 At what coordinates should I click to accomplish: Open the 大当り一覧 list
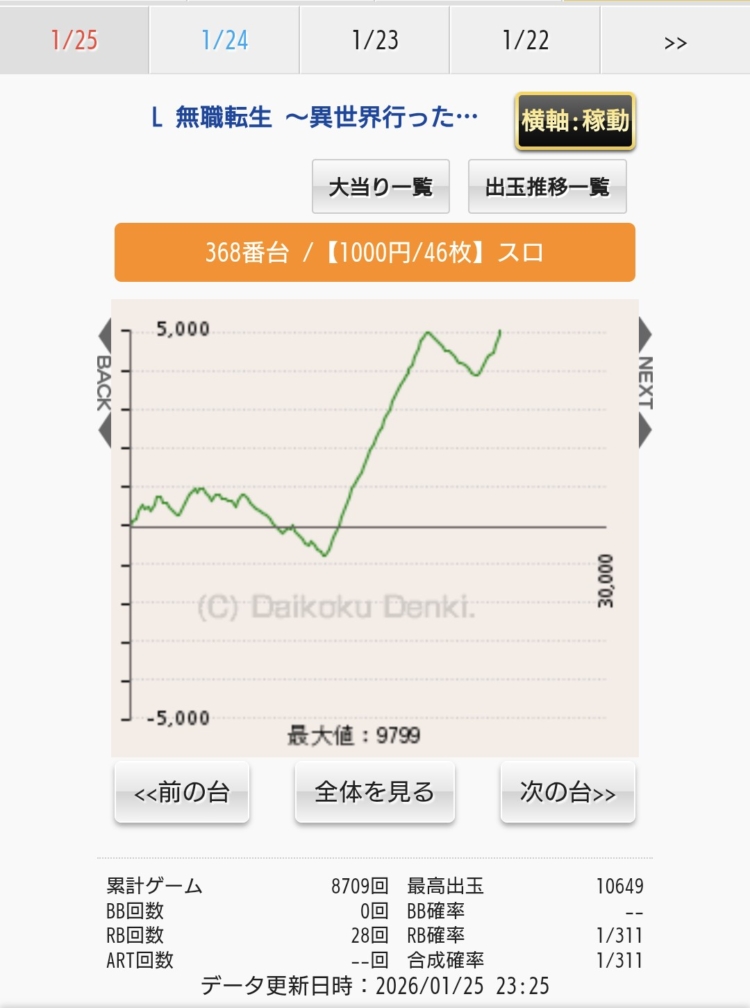coord(381,187)
